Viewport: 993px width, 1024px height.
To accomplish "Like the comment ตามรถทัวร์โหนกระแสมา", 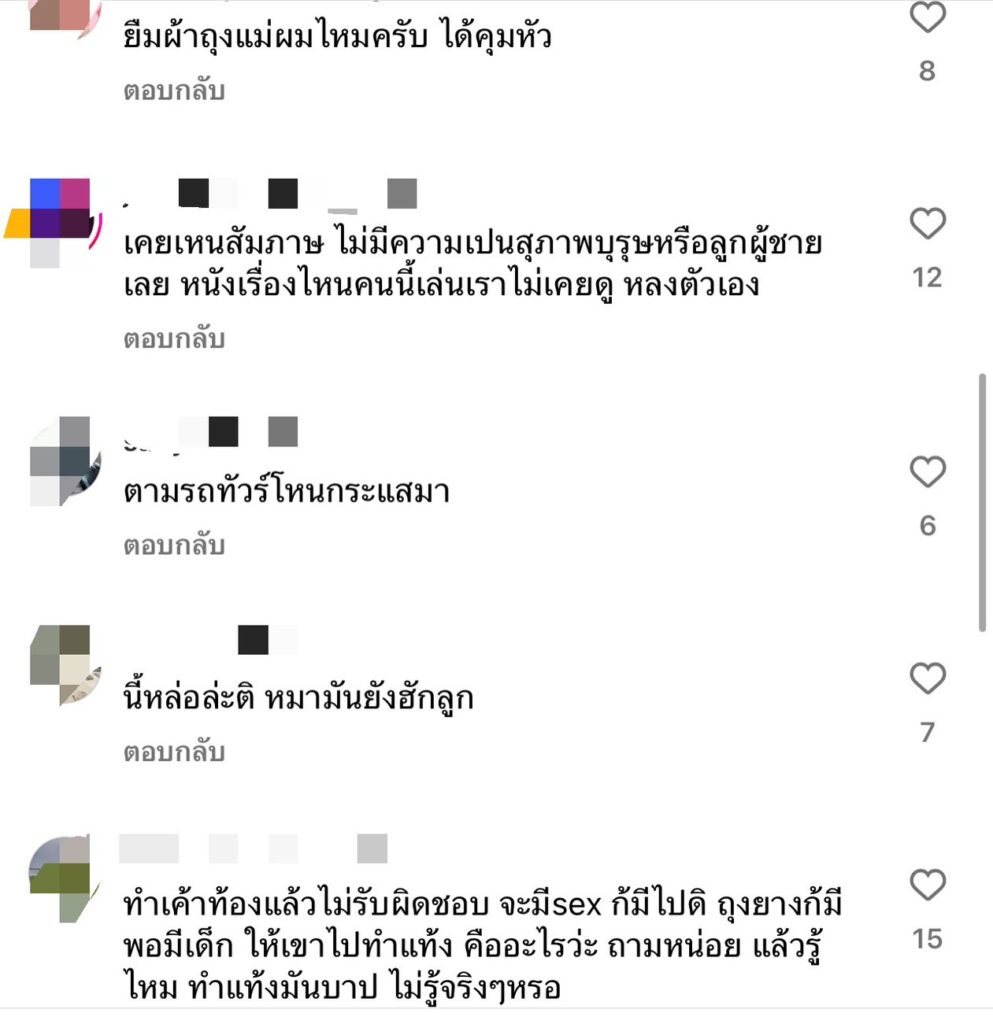I will point(927,472).
